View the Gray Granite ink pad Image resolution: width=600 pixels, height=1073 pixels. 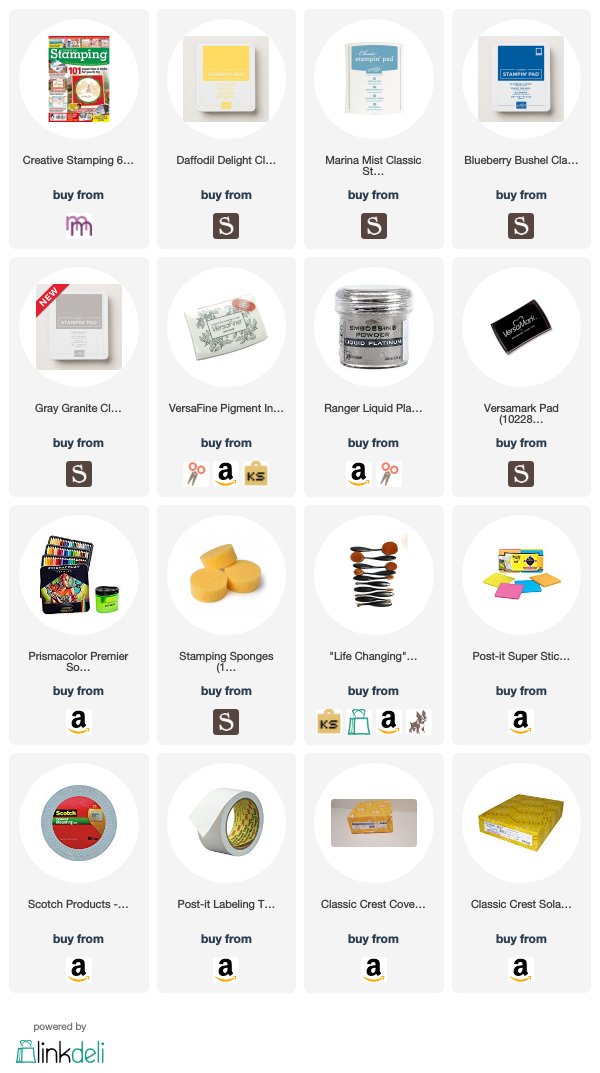coord(79,327)
